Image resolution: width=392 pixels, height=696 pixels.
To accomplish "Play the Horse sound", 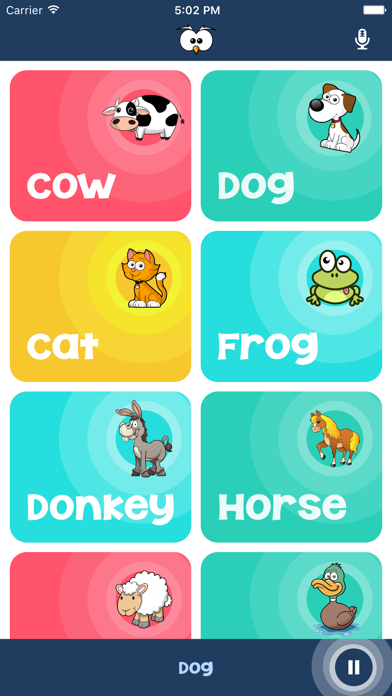I will [x=291, y=467].
